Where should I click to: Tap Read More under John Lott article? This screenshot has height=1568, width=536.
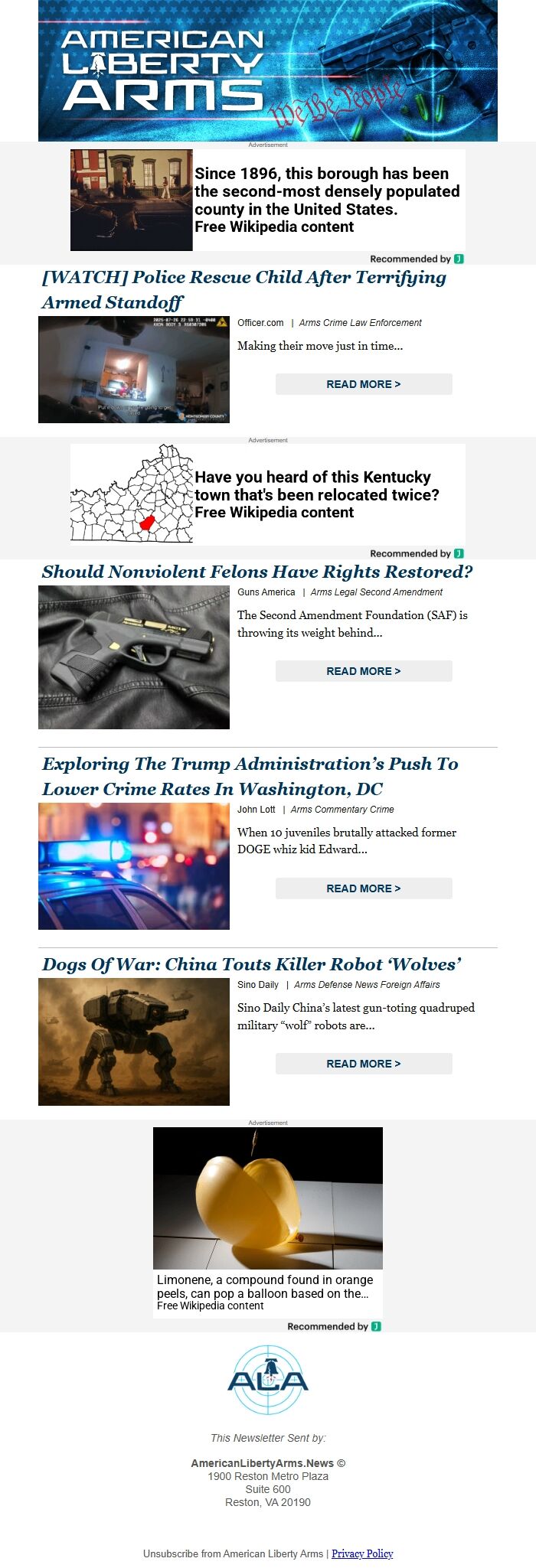364,888
